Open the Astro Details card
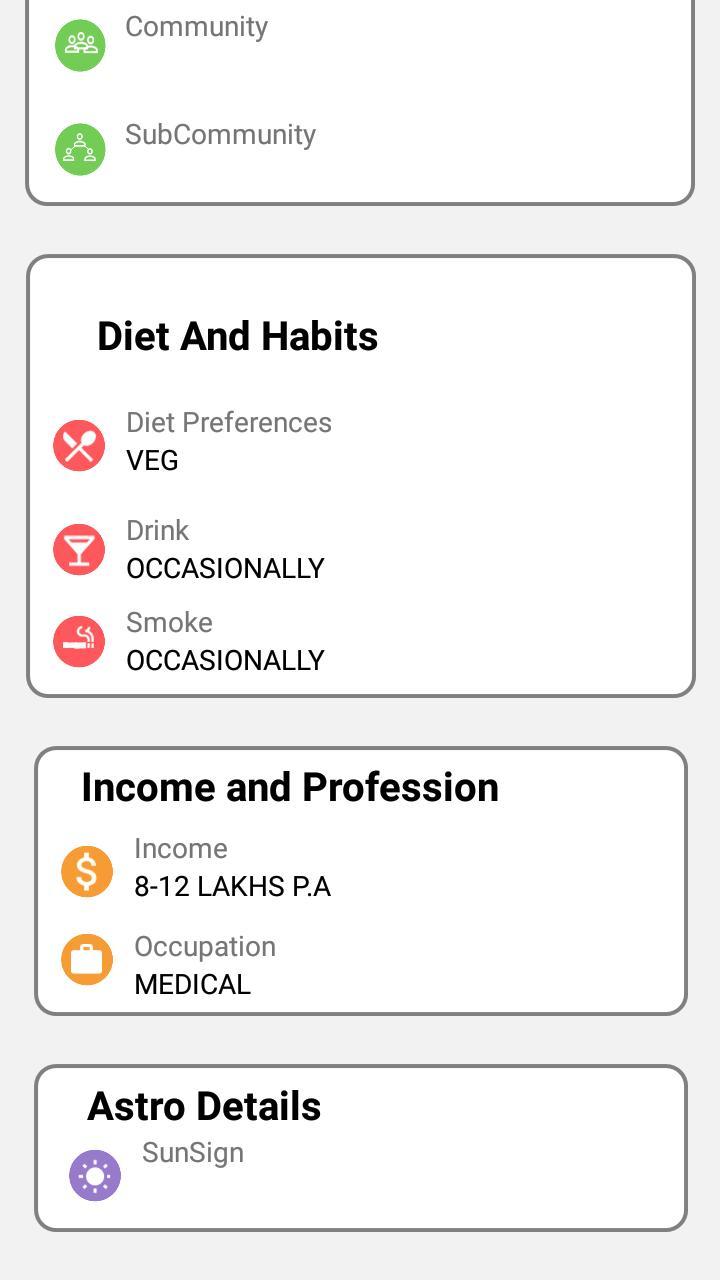The width and height of the screenshot is (720, 1280). click(x=204, y=1106)
